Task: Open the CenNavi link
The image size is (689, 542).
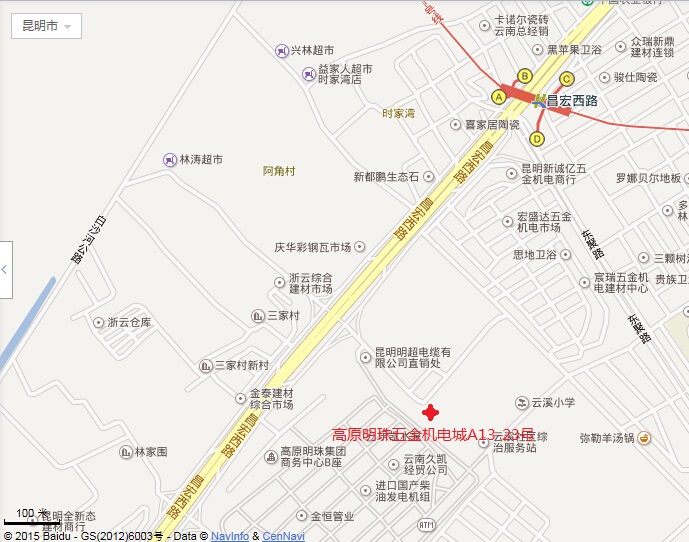Action: 283,536
